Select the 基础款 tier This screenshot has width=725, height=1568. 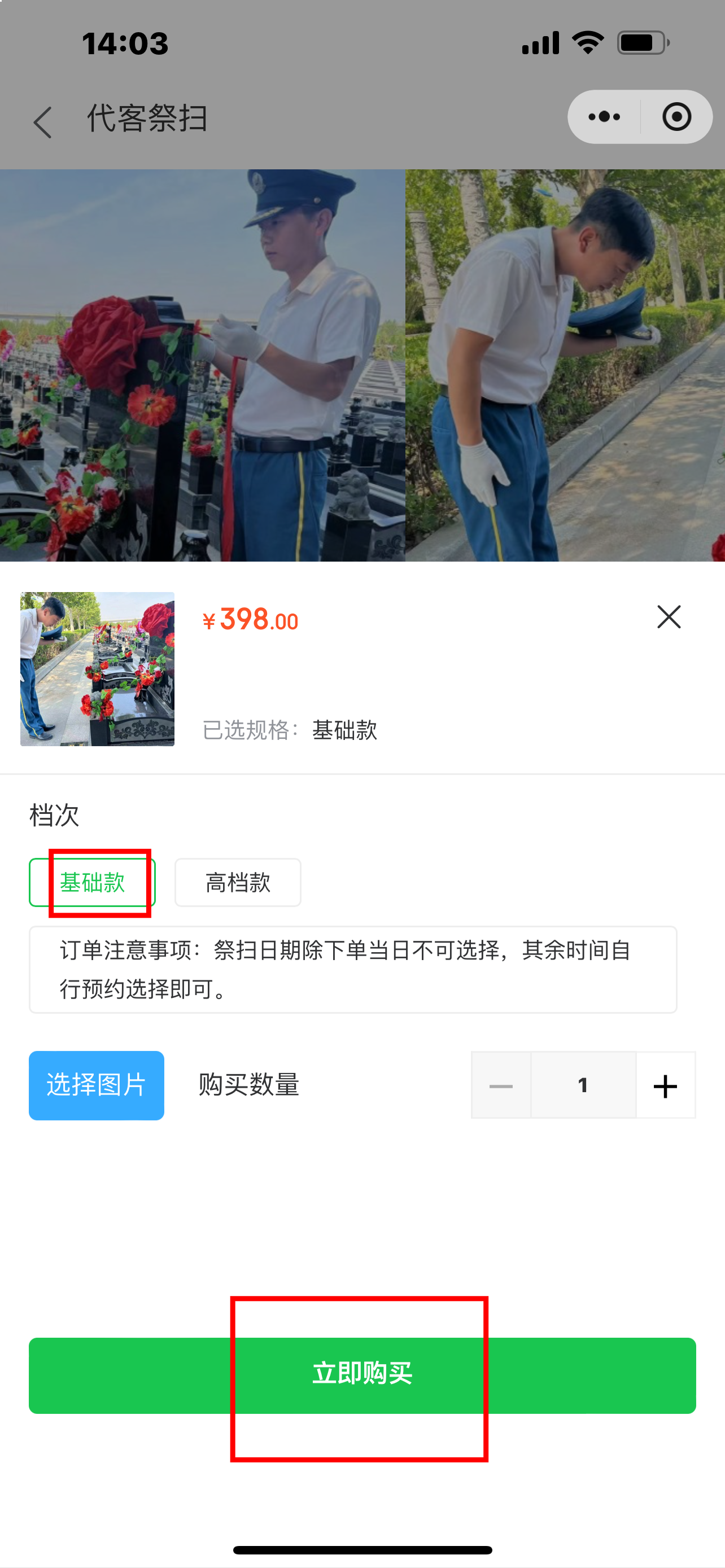[x=93, y=882]
